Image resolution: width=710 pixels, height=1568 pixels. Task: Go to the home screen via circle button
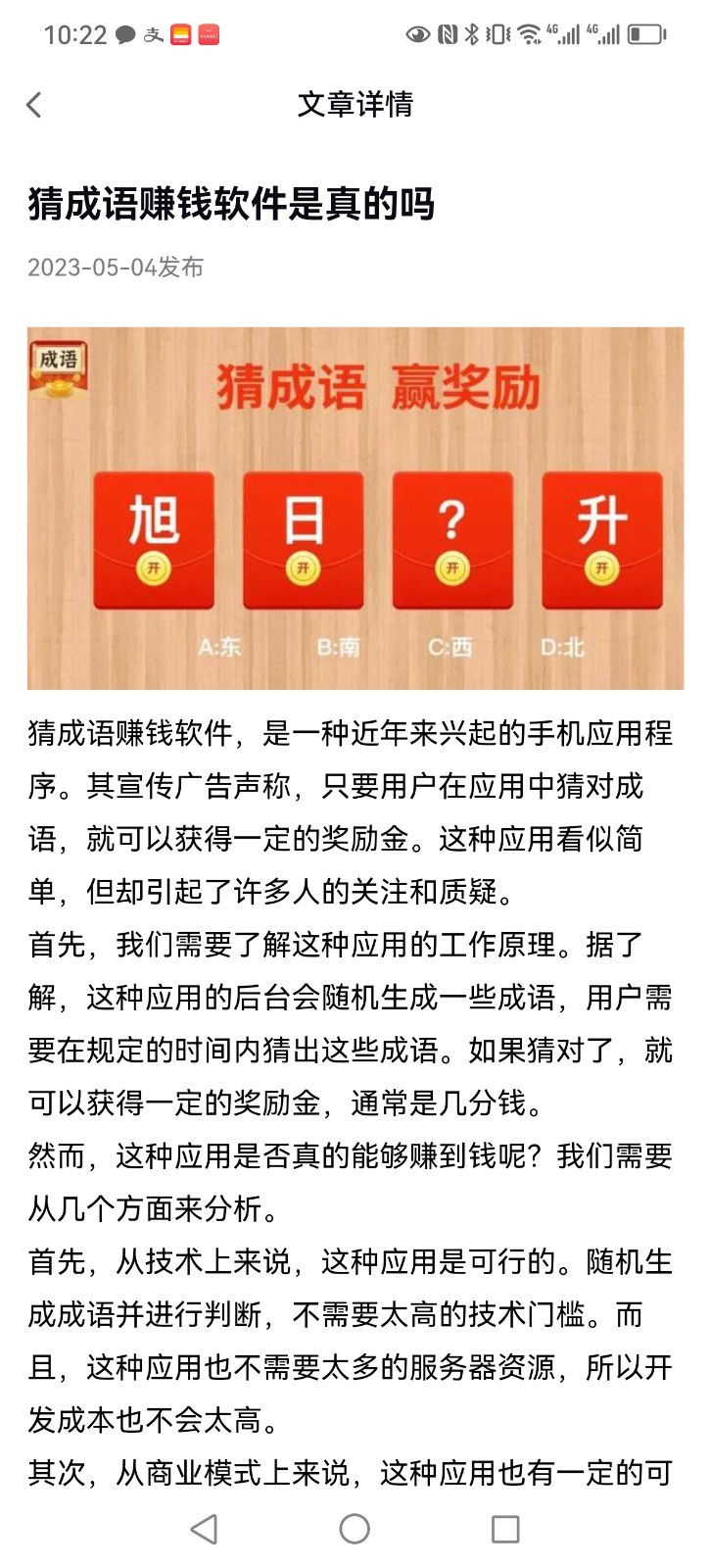[x=355, y=1529]
